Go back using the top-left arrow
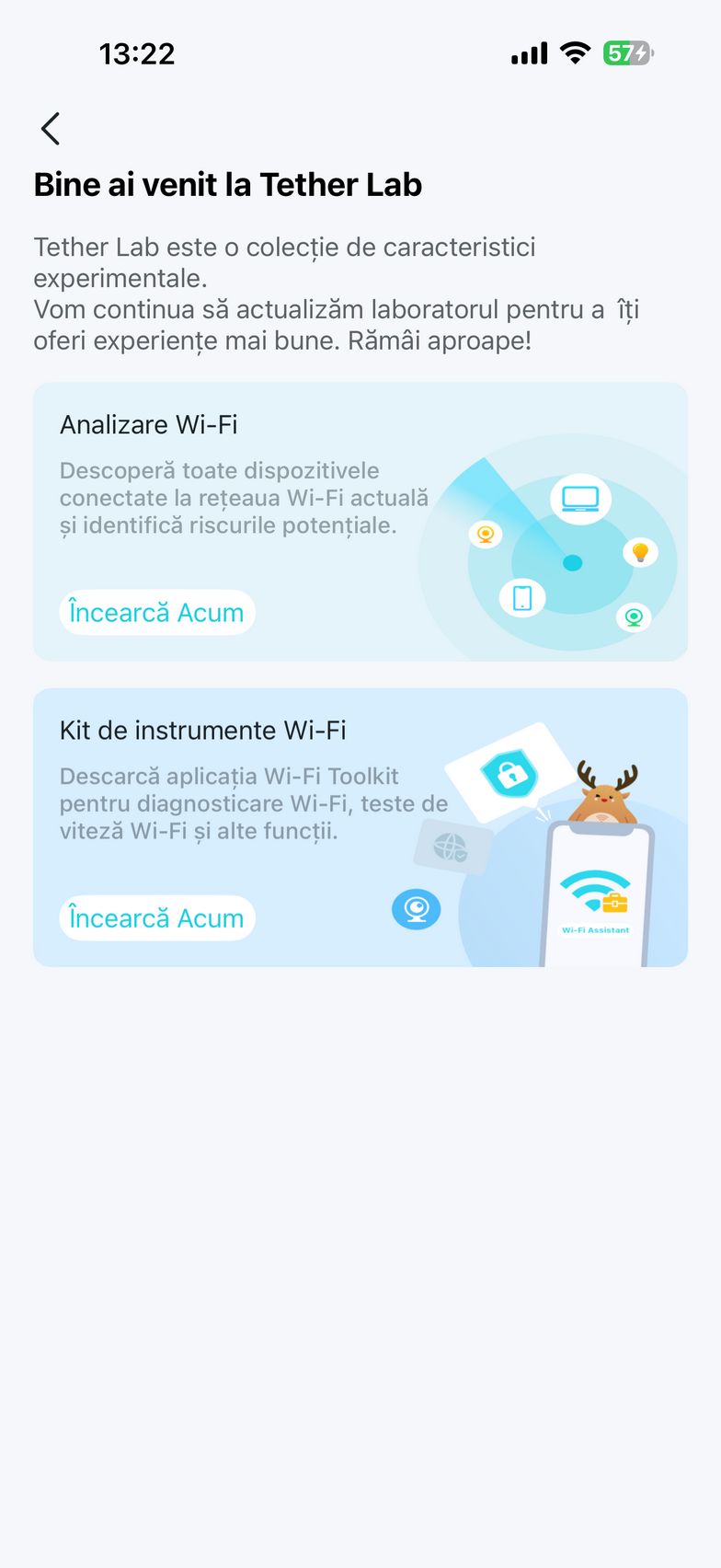The width and height of the screenshot is (721, 1568). click(x=51, y=129)
